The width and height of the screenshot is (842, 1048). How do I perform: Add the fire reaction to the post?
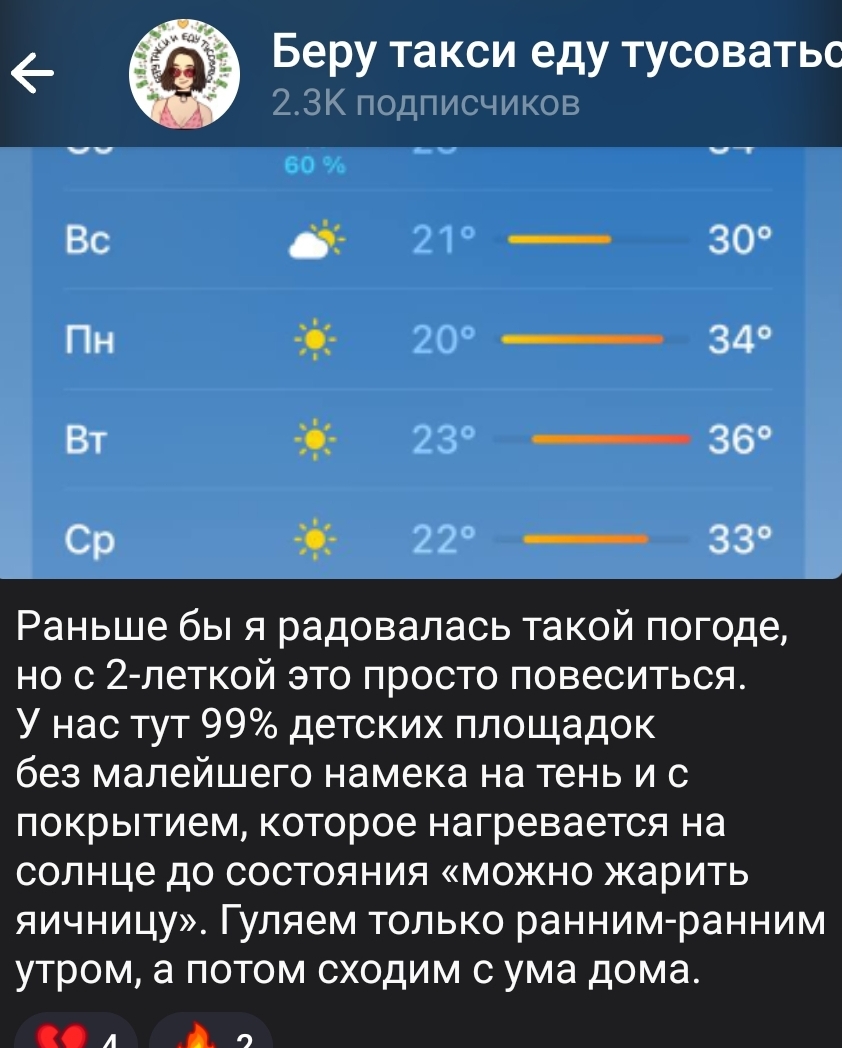coord(210,1036)
